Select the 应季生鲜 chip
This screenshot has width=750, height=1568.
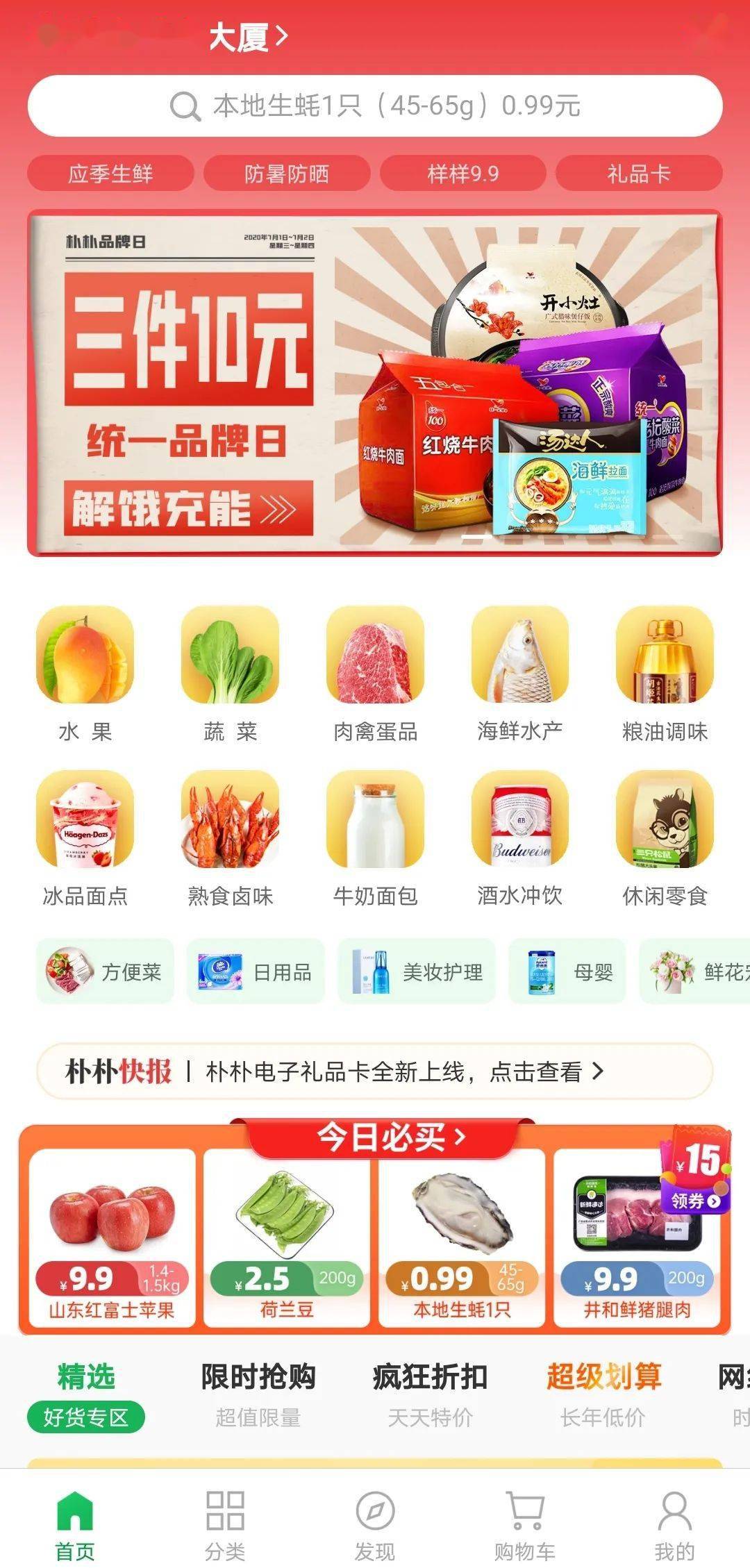(x=110, y=174)
